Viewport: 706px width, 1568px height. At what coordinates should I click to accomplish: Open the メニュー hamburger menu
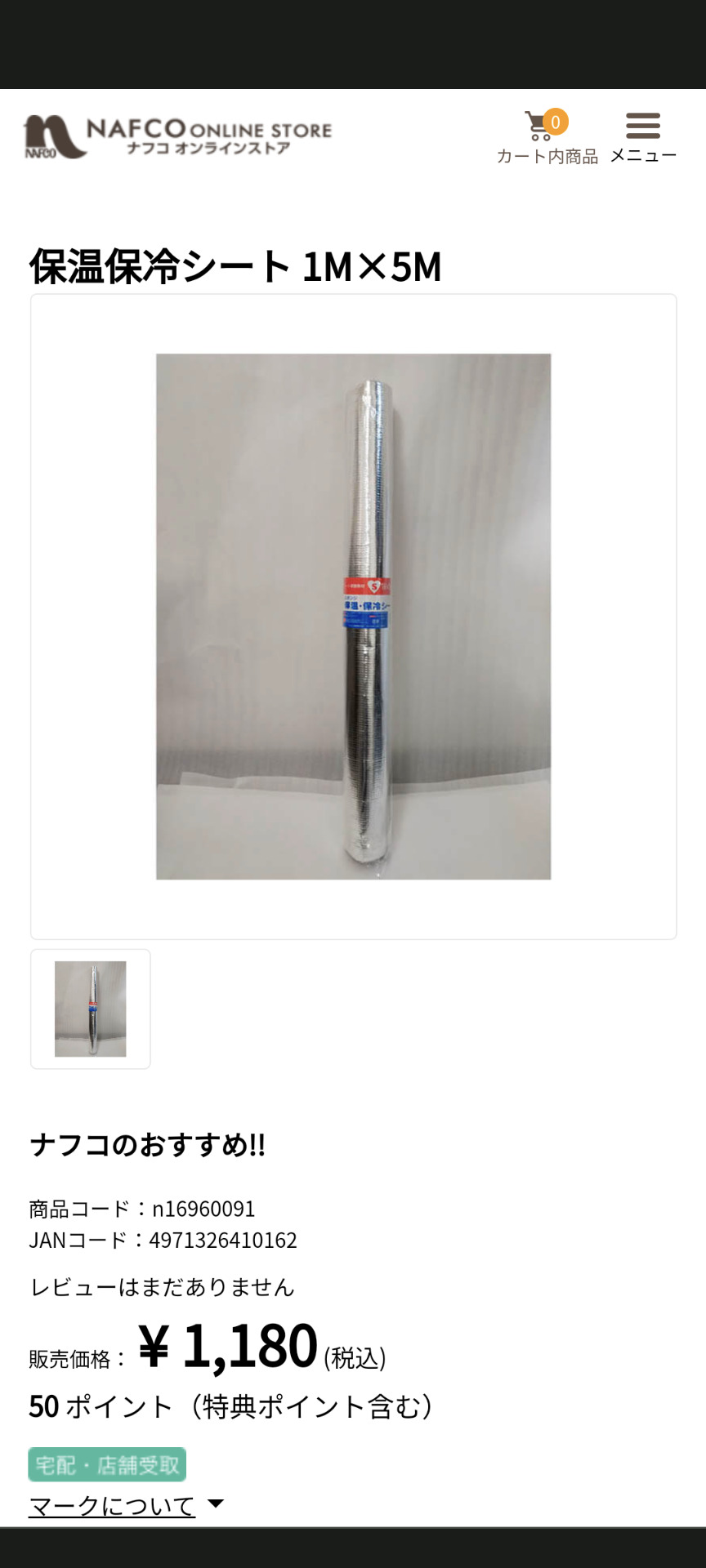643,137
